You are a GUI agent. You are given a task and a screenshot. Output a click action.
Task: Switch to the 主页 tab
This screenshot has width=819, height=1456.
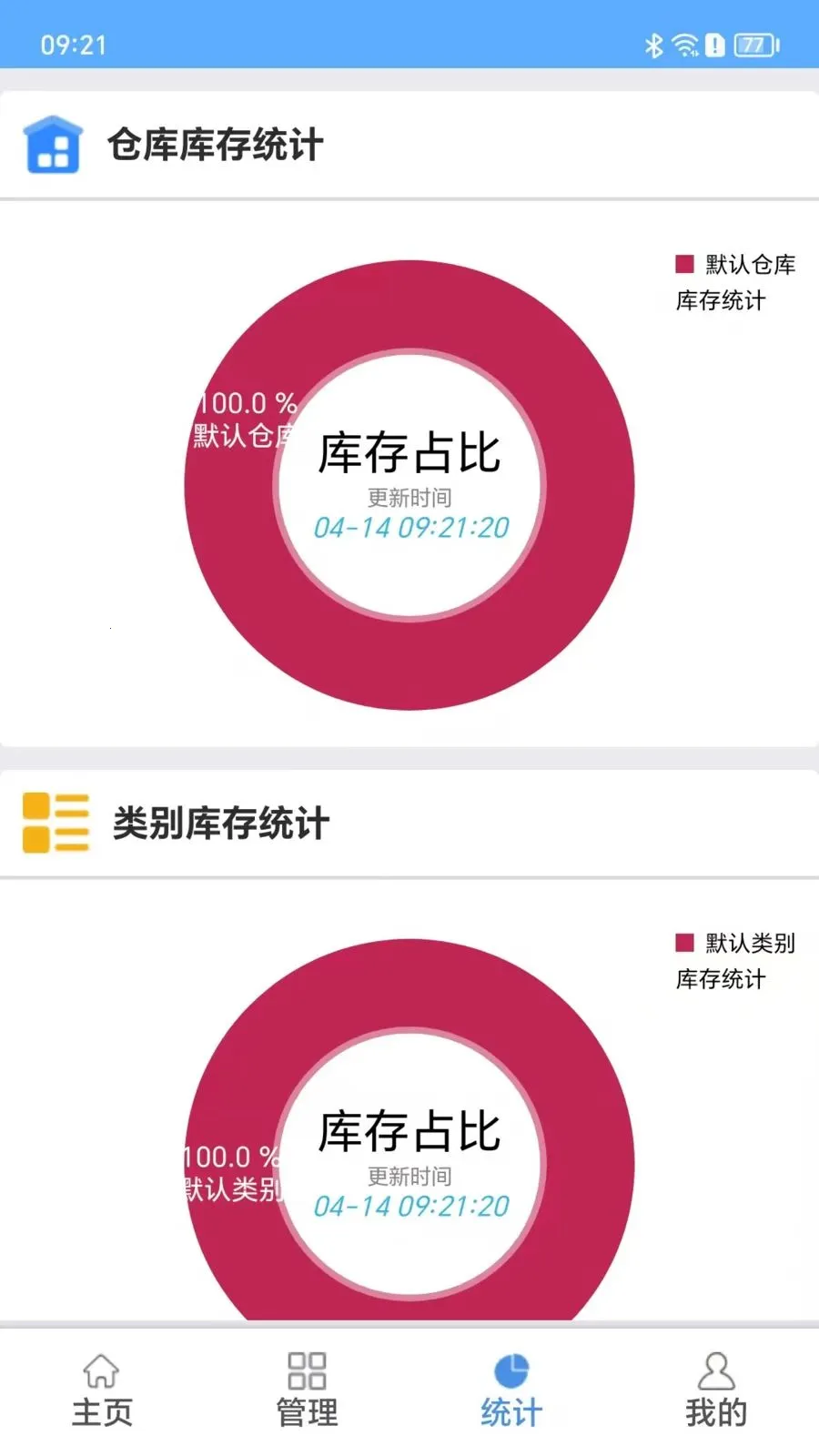point(102,1390)
